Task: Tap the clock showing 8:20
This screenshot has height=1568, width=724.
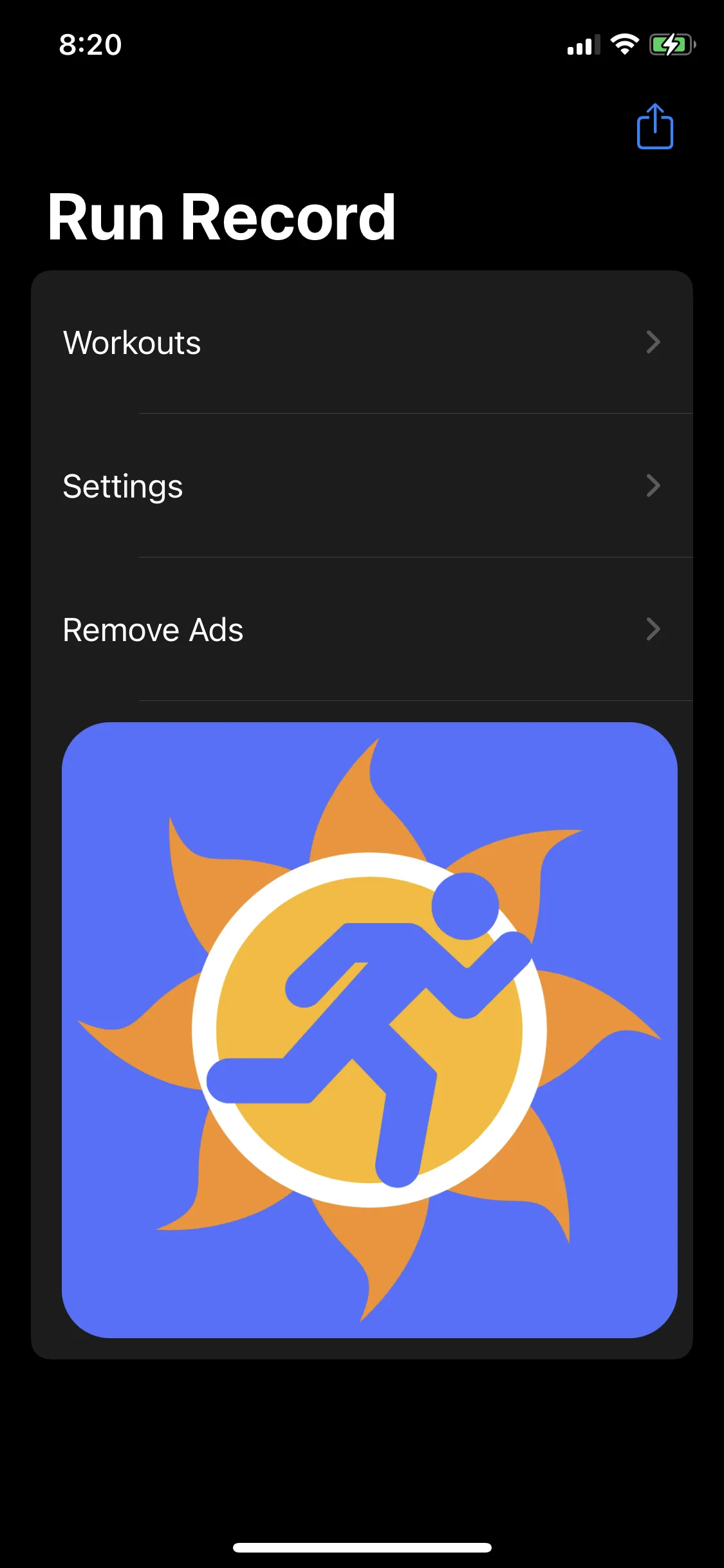Action: (x=89, y=45)
